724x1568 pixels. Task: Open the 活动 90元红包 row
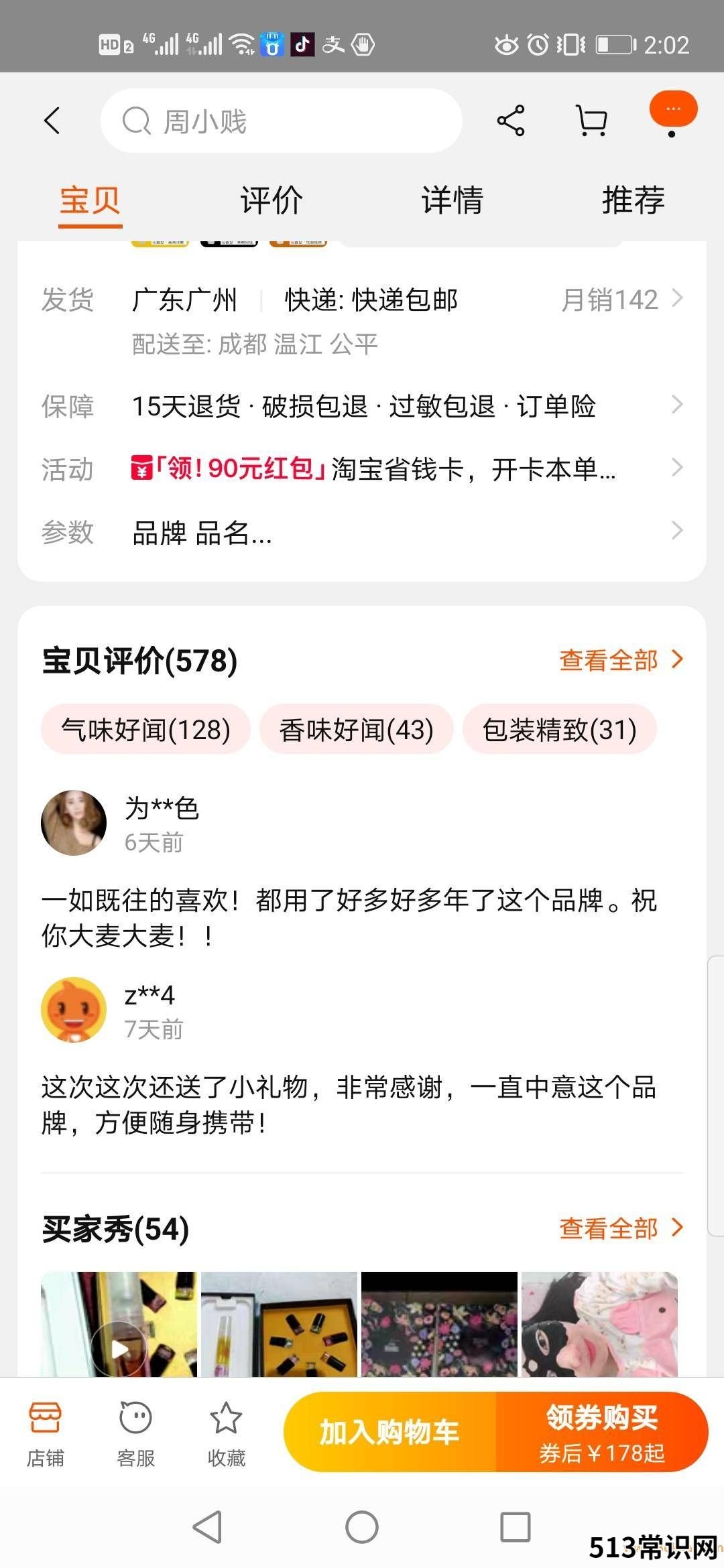[x=362, y=469]
